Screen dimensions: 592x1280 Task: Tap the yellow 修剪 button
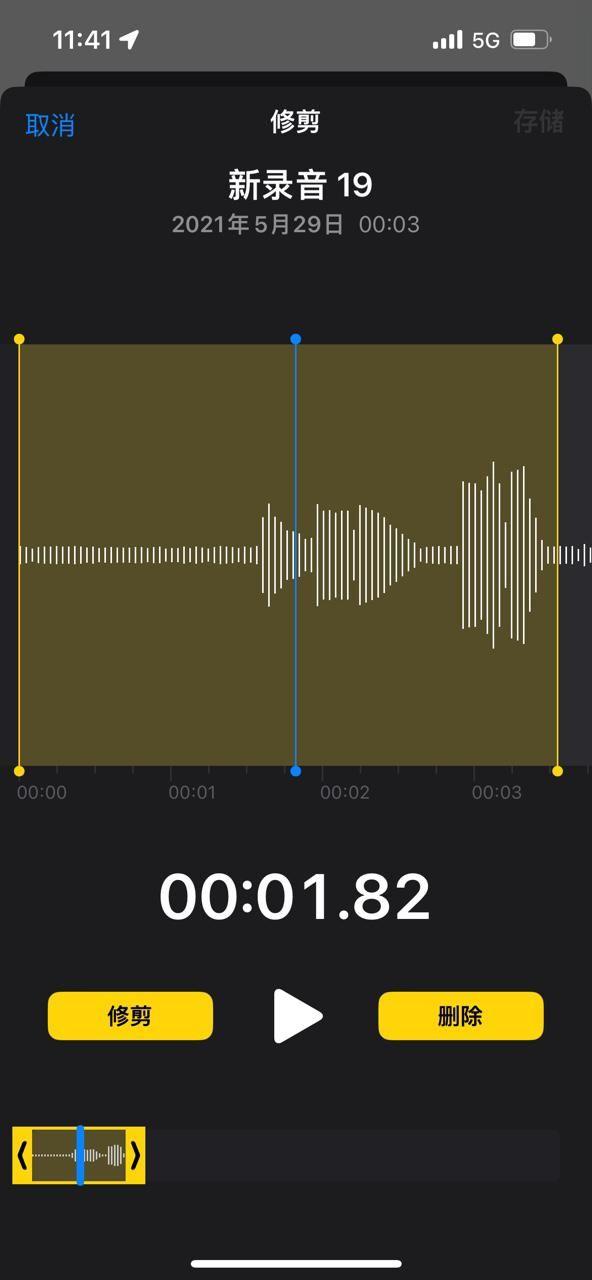(x=130, y=1016)
